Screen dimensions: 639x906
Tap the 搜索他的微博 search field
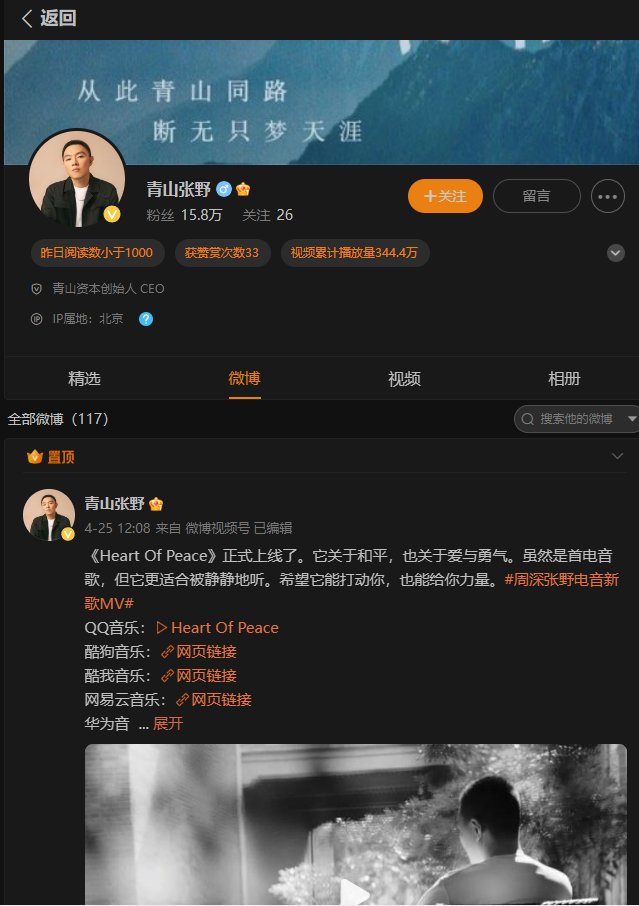(576, 419)
